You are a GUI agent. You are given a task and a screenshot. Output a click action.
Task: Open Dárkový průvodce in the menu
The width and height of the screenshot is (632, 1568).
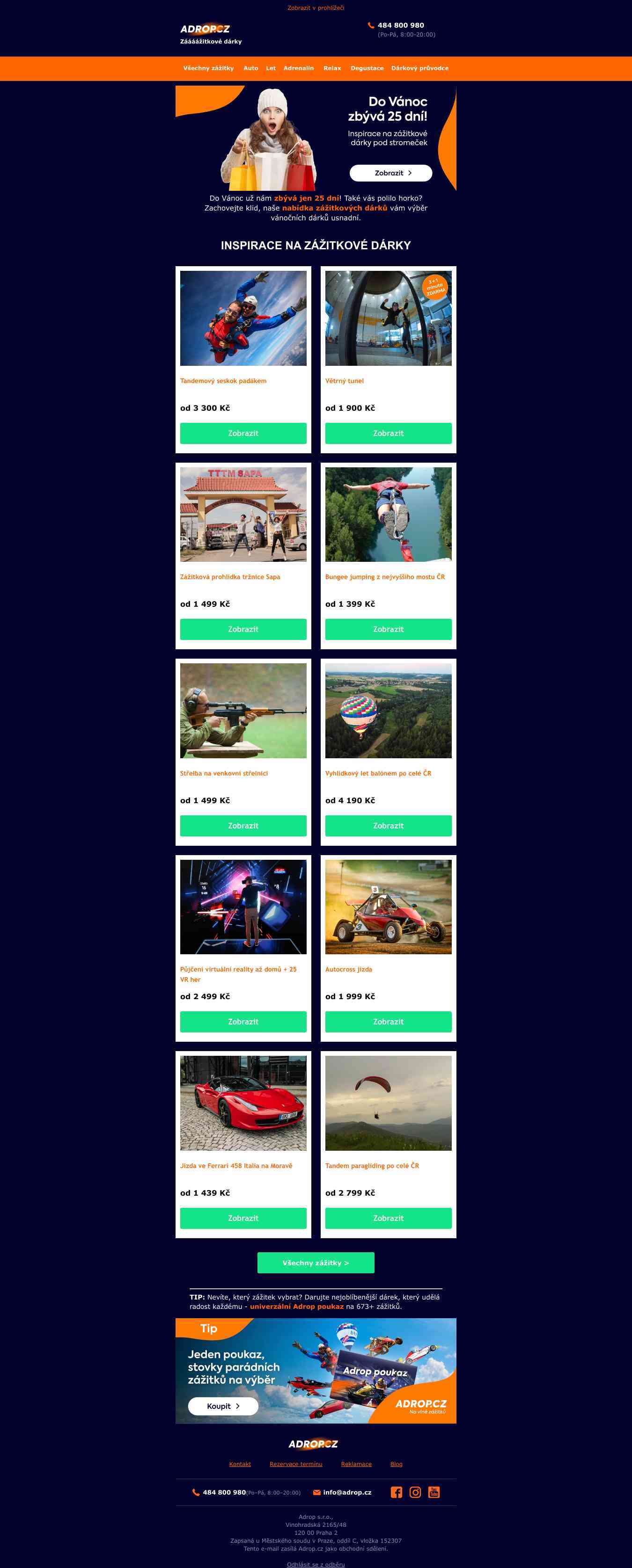(x=419, y=68)
